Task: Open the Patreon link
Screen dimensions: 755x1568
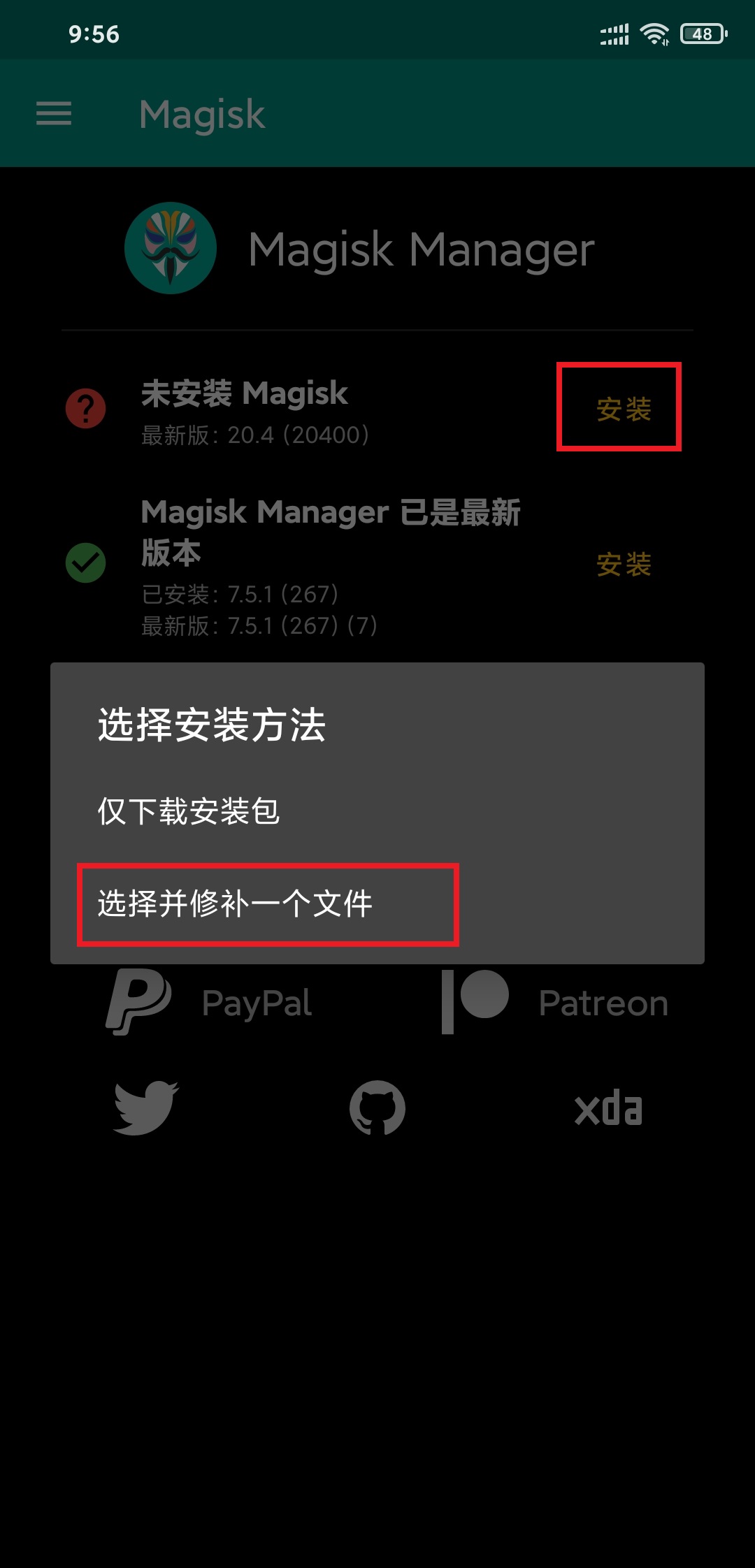Action: [x=556, y=1002]
